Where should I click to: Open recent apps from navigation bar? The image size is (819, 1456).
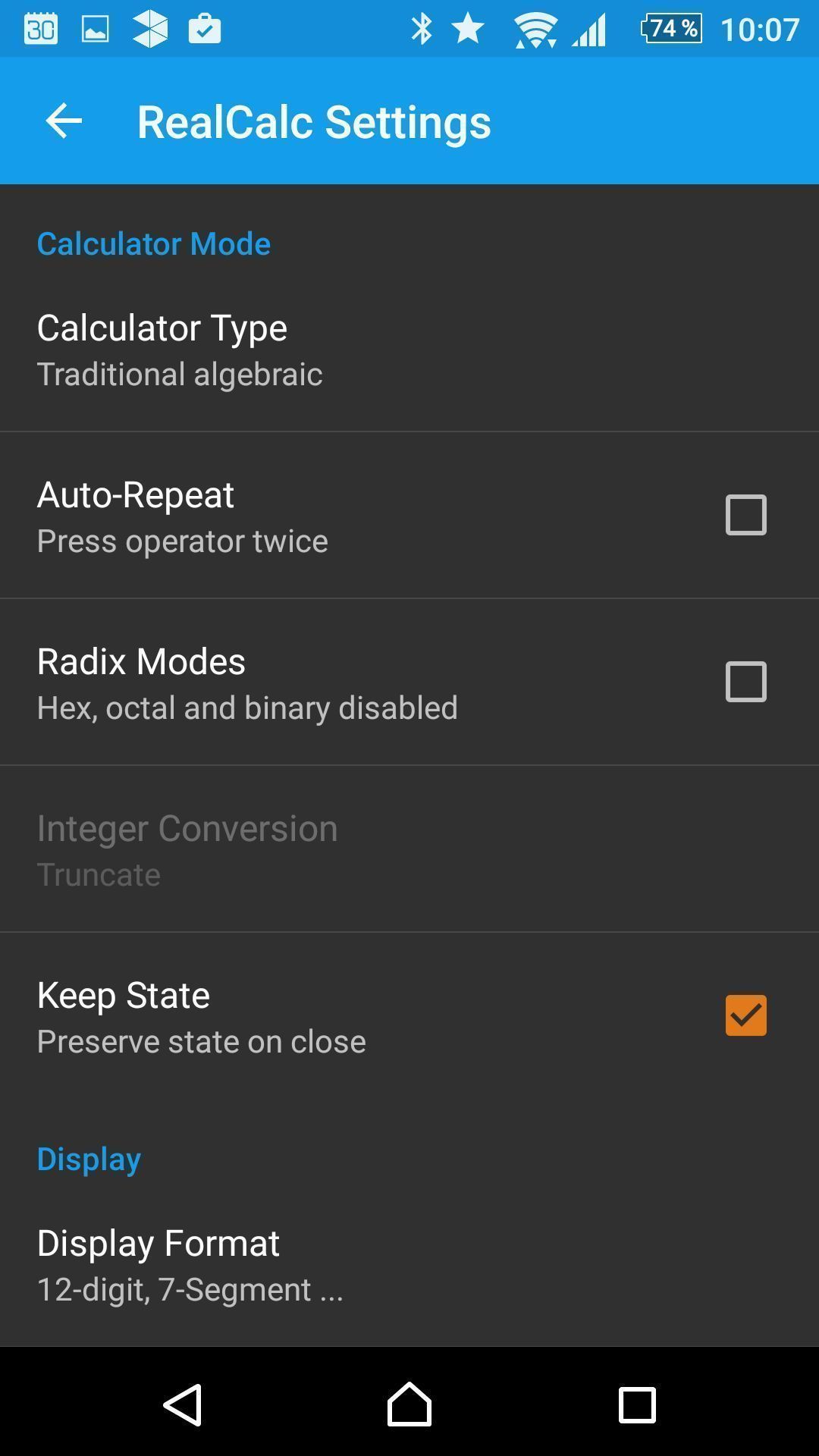636,1404
